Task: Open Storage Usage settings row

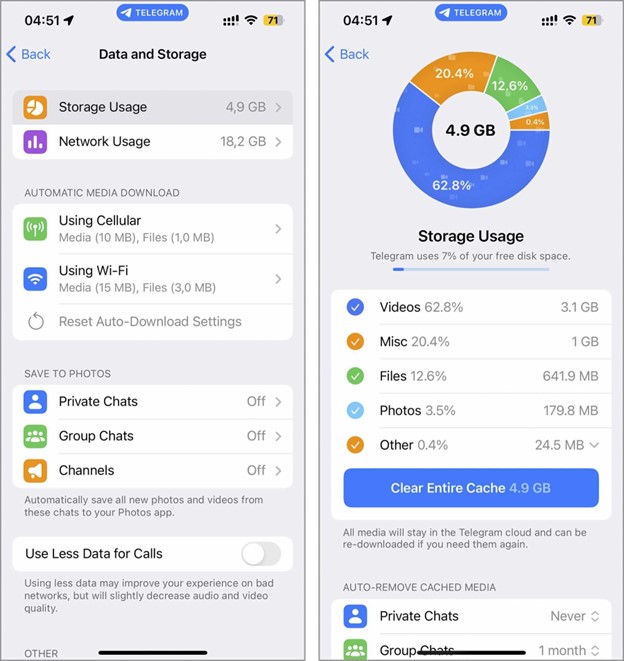Action: click(152, 107)
